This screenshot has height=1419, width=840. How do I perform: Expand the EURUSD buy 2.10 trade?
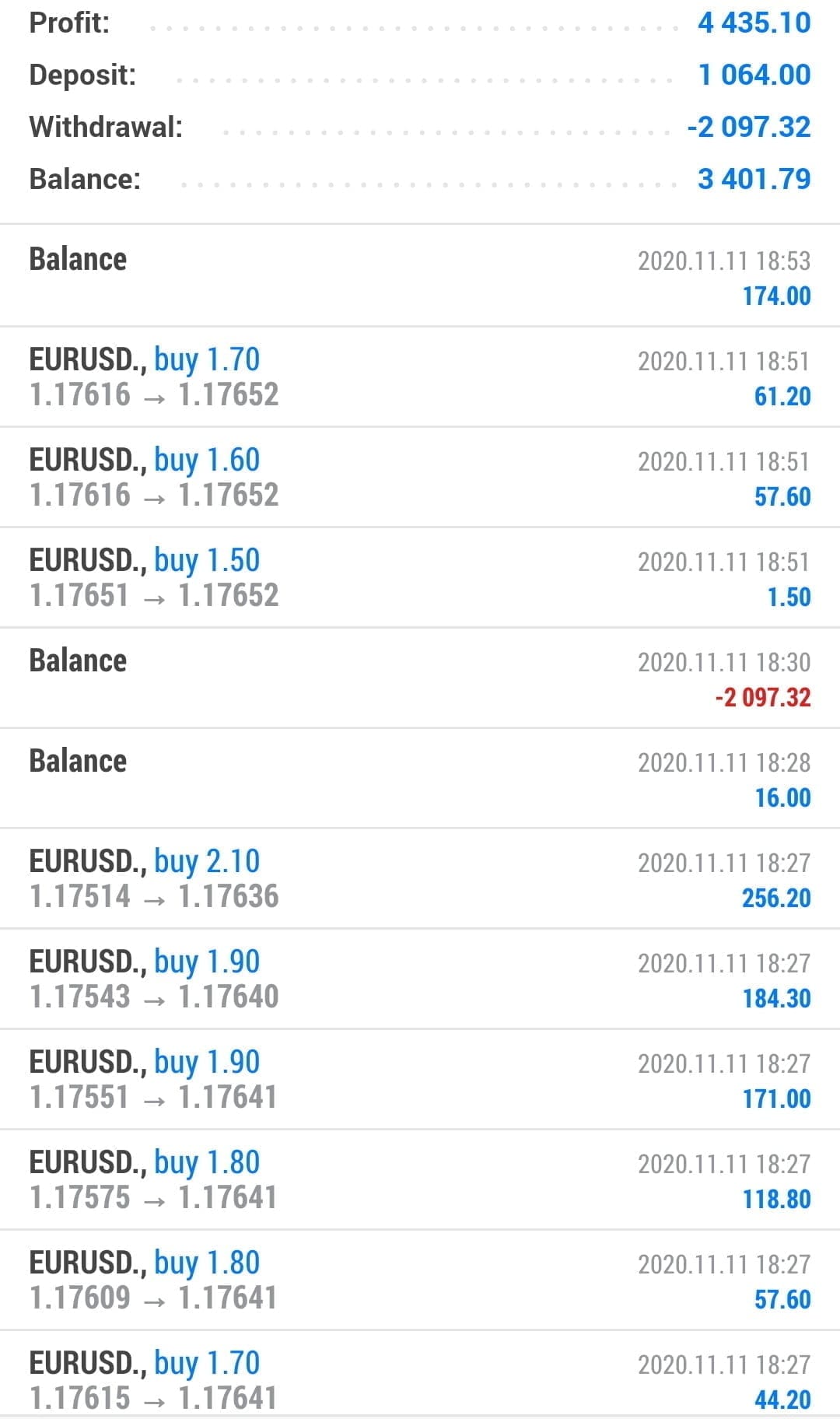click(x=420, y=879)
